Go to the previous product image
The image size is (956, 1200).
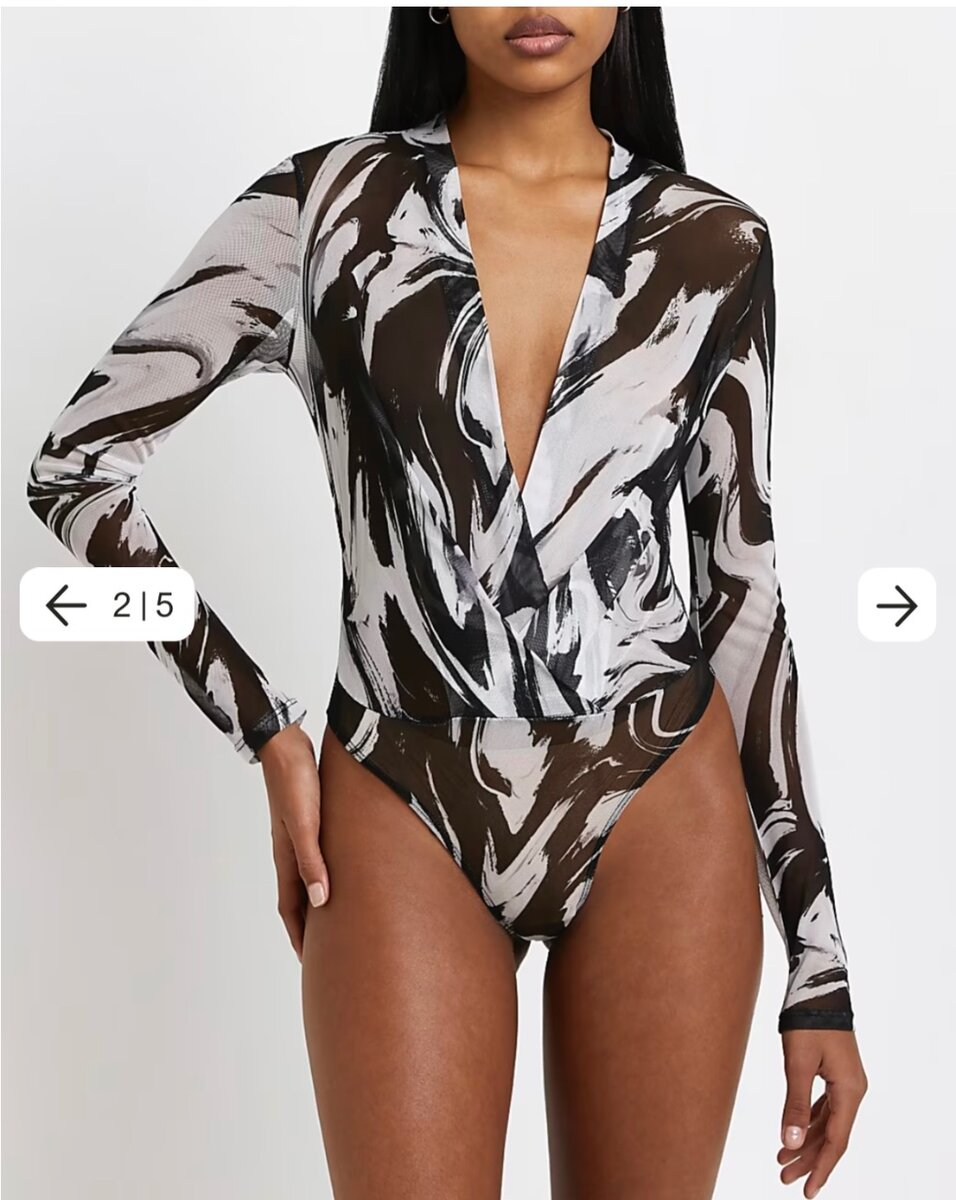click(x=66, y=605)
